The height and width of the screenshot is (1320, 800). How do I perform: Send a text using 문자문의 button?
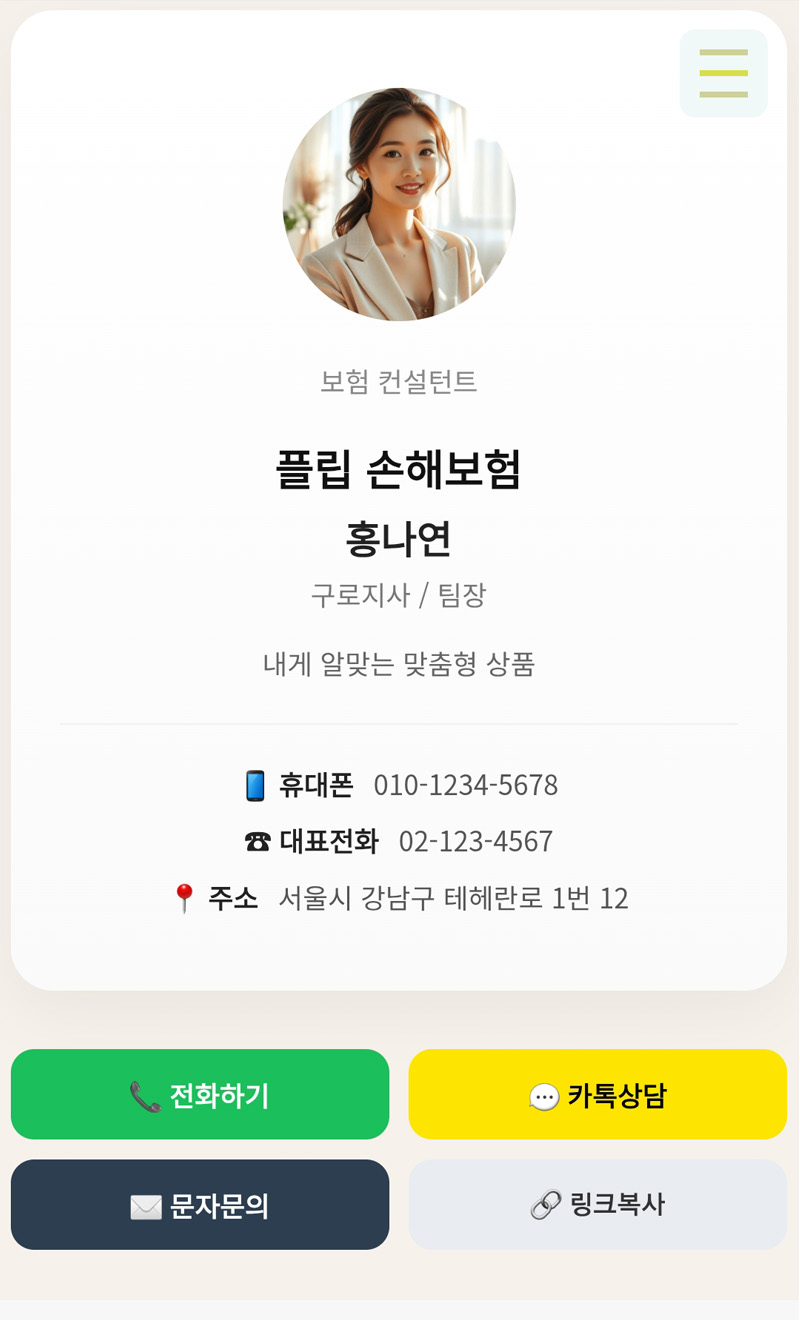tap(200, 1204)
